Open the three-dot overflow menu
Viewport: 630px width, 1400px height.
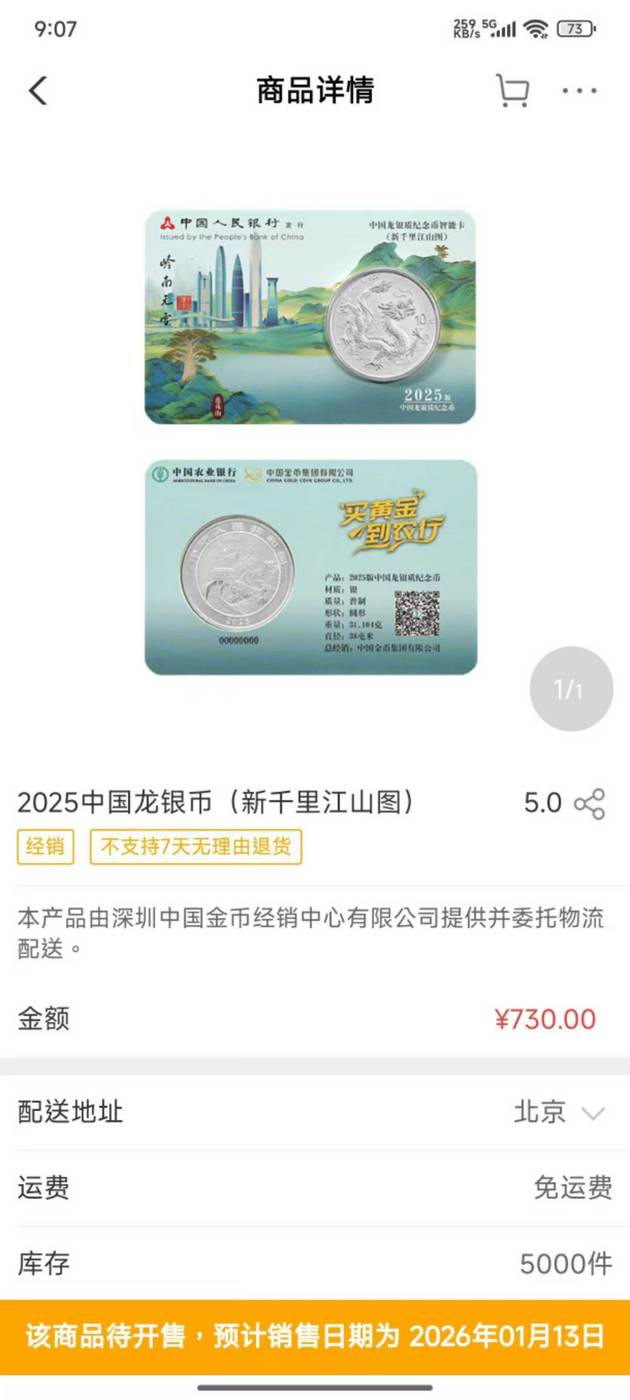[579, 91]
